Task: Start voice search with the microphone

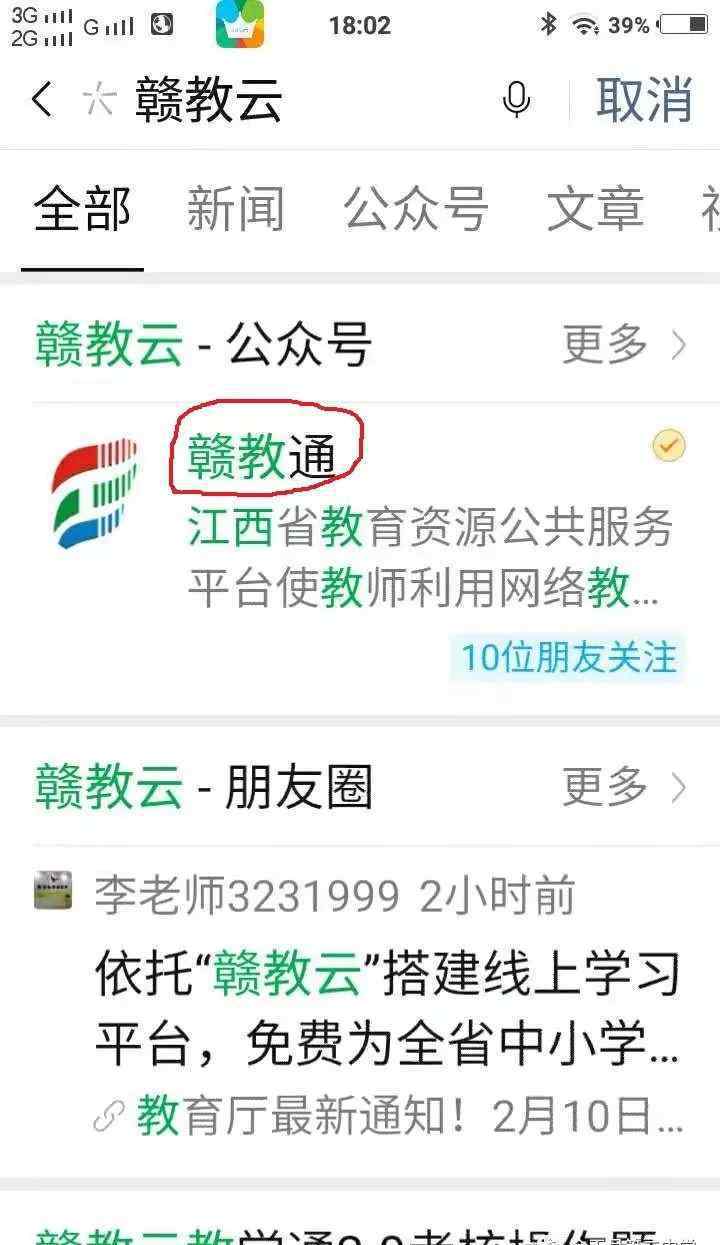Action: [x=516, y=100]
